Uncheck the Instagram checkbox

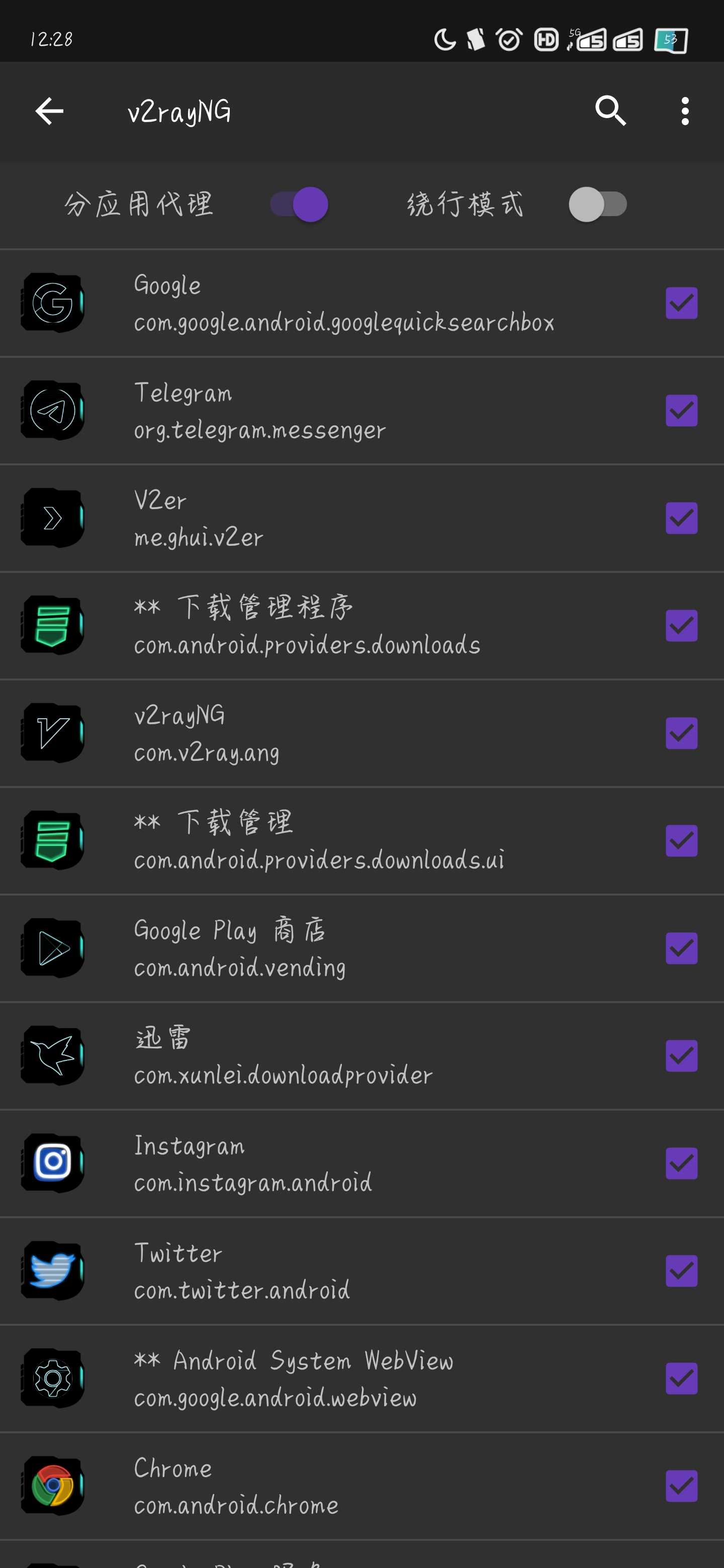tap(681, 1163)
